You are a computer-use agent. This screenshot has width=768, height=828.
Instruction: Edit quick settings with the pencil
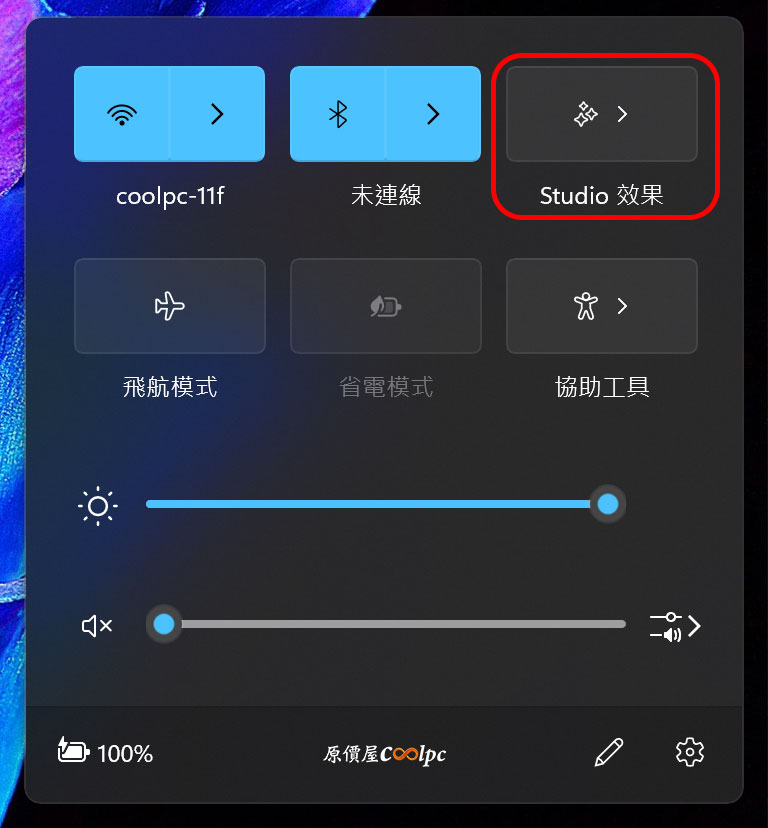point(608,752)
